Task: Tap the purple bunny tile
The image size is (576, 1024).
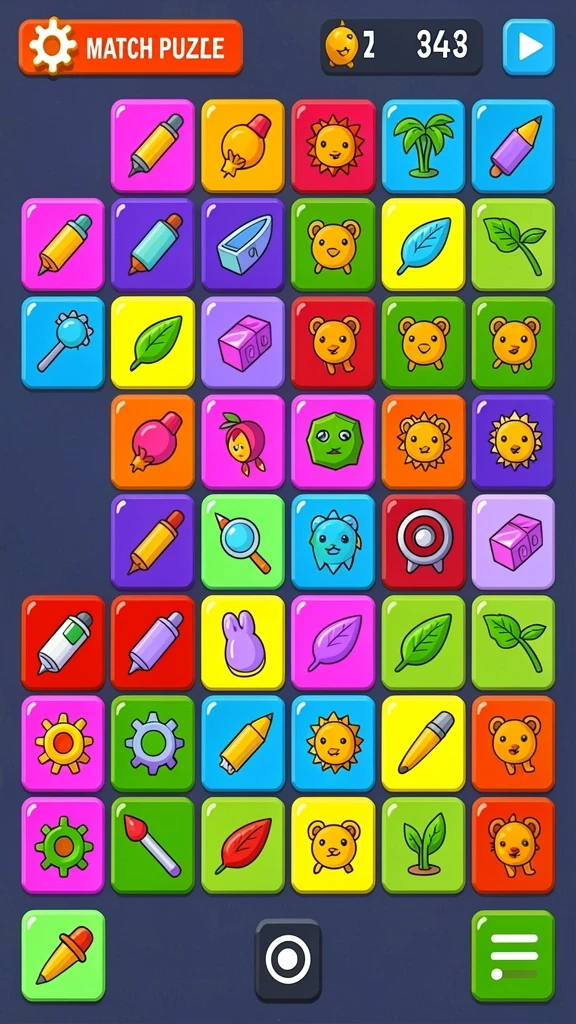Action: [243, 642]
